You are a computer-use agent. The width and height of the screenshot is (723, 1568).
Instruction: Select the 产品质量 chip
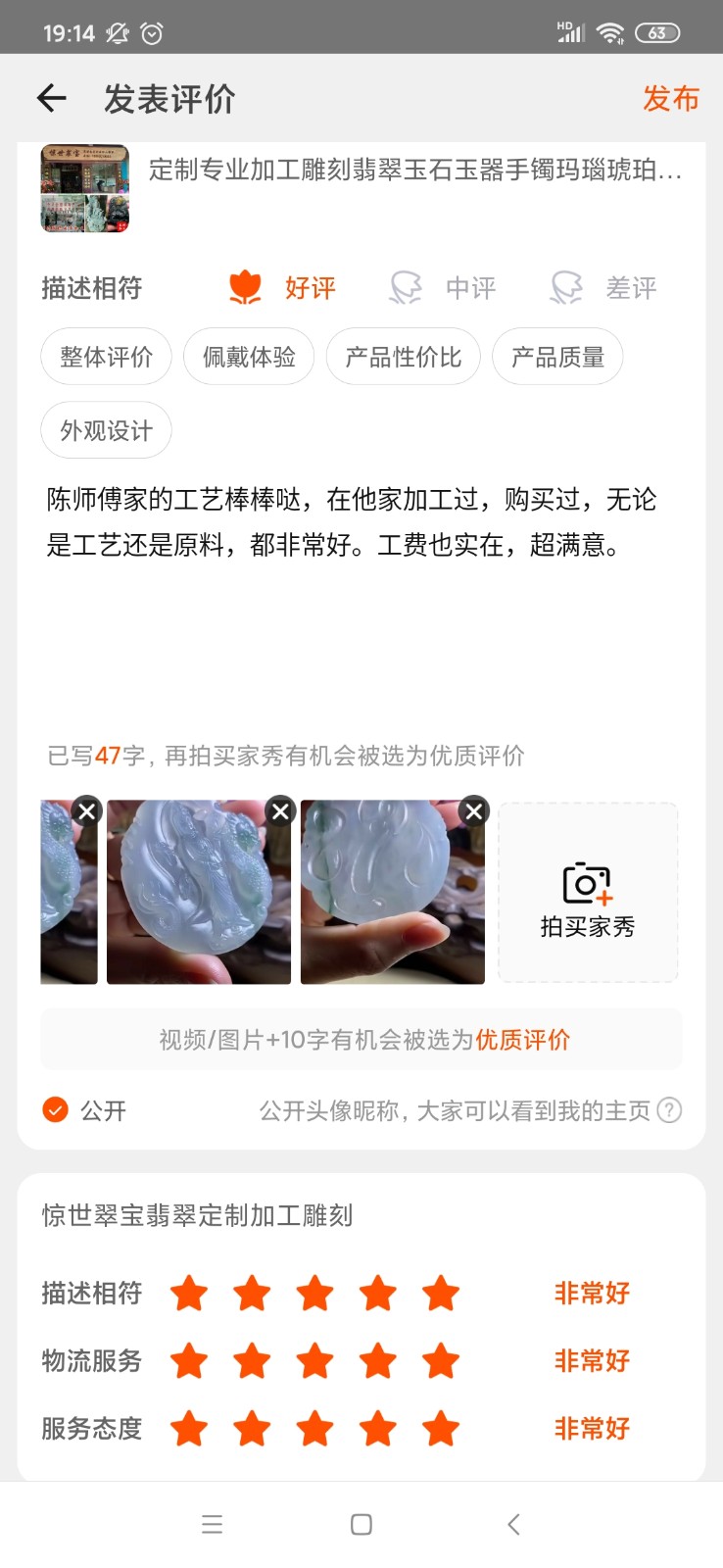(557, 357)
